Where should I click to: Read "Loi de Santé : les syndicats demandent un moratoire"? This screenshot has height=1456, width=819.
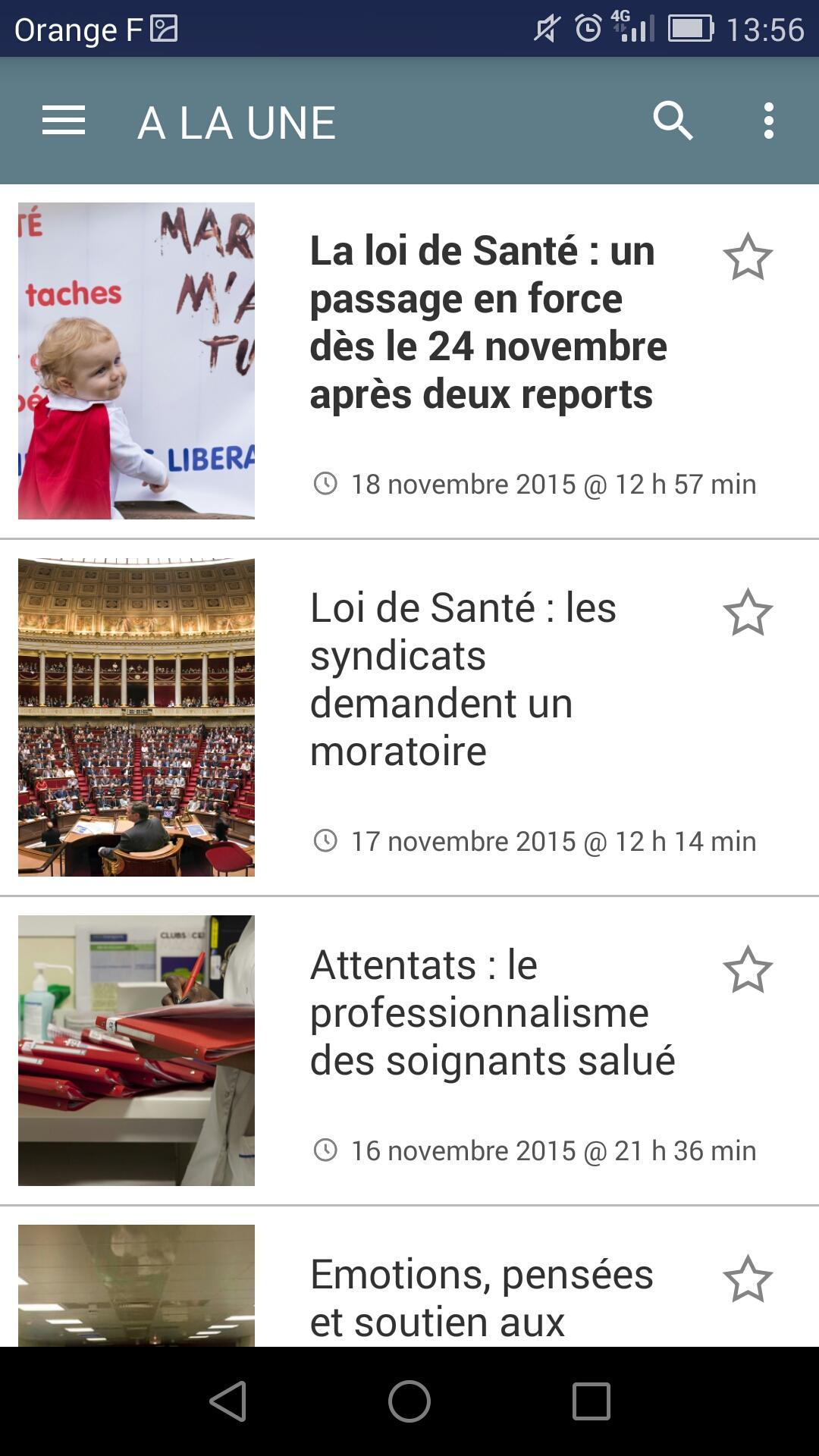click(463, 679)
